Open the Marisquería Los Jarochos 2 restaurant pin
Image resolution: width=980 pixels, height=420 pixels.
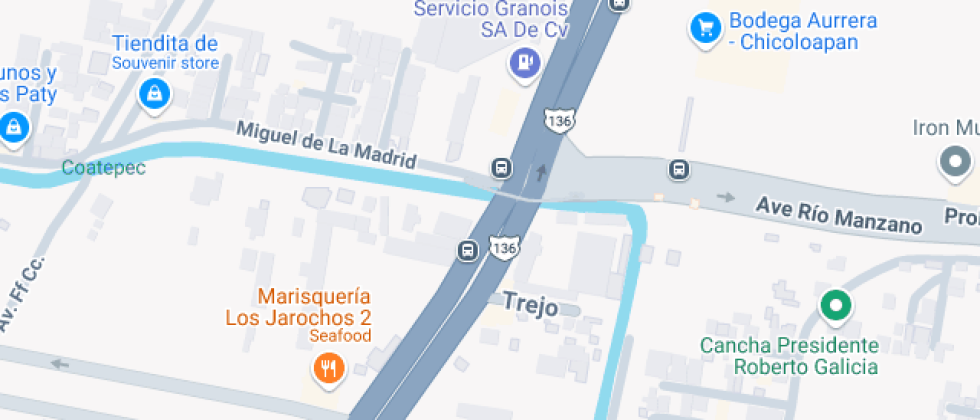[328, 369]
